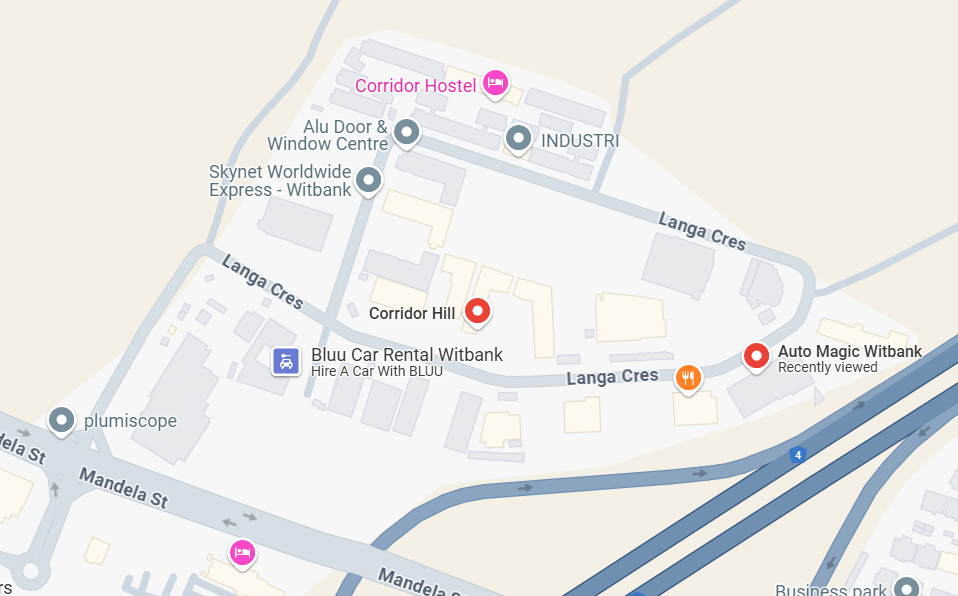Select the Corridor Hill red pin
The width and height of the screenshot is (958, 596).
tap(478, 312)
